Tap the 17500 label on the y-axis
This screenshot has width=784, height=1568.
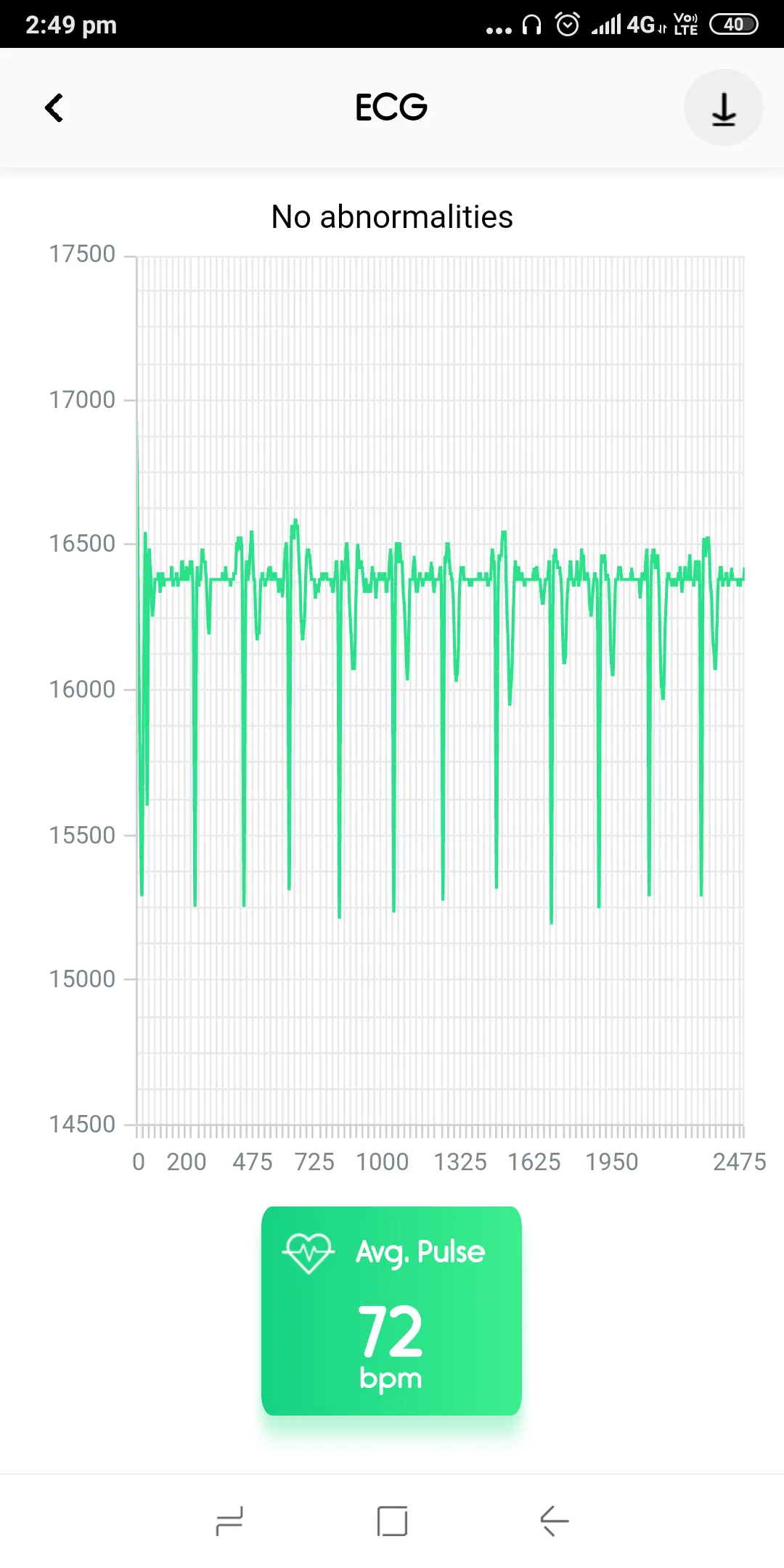82,253
